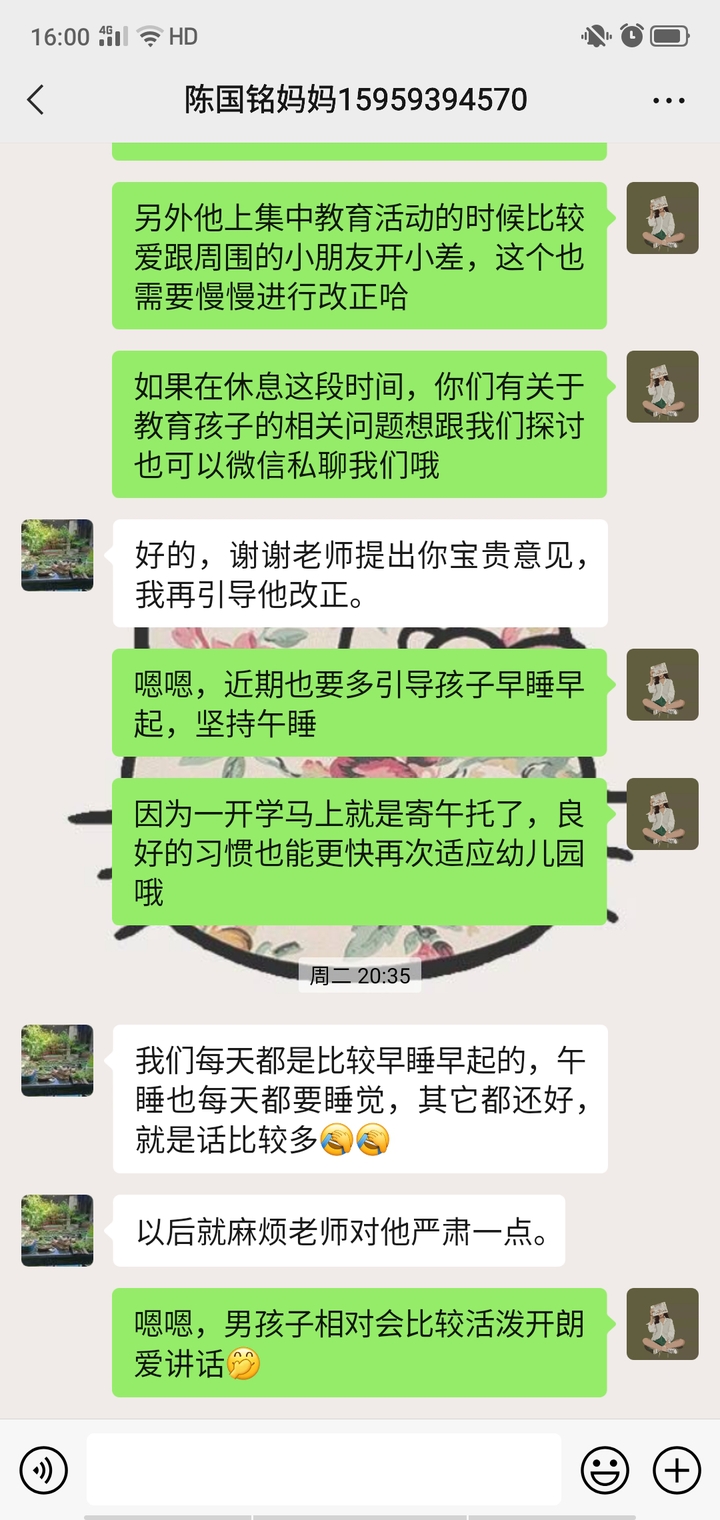Open the plus attachment menu
Screen dimensions: 720x1520
676,1470
